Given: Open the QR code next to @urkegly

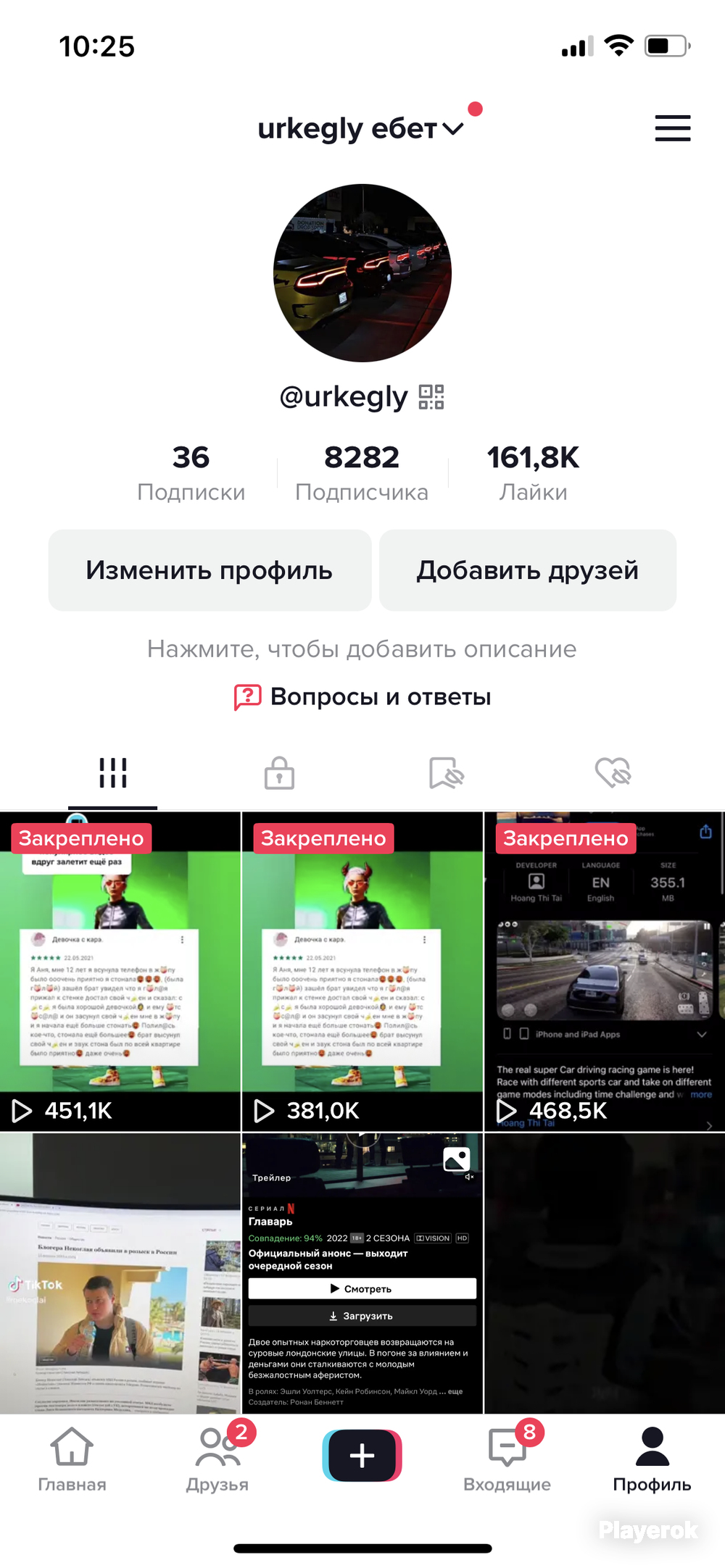Looking at the screenshot, I should click(x=431, y=397).
